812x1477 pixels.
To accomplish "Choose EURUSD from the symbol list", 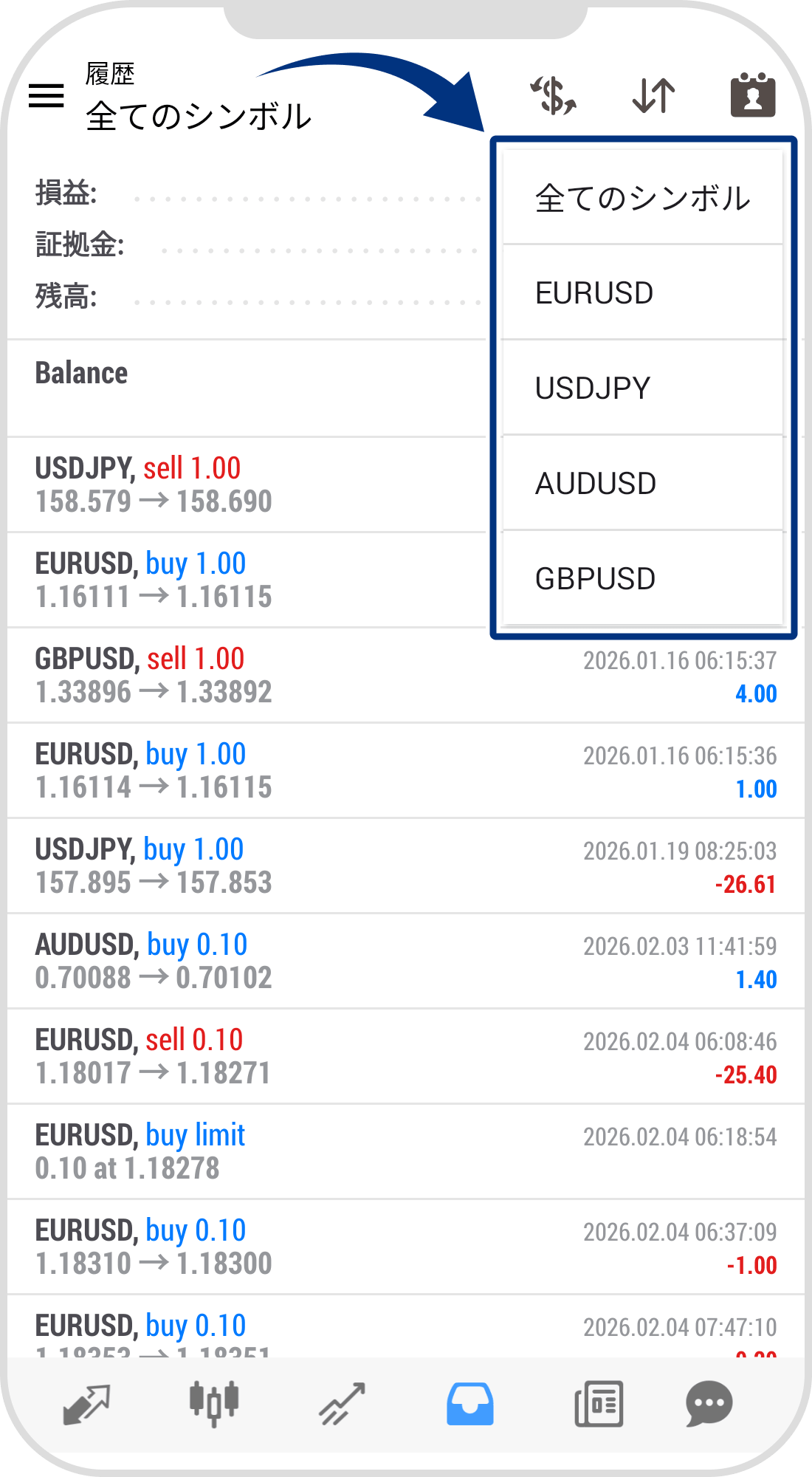I will (642, 293).
